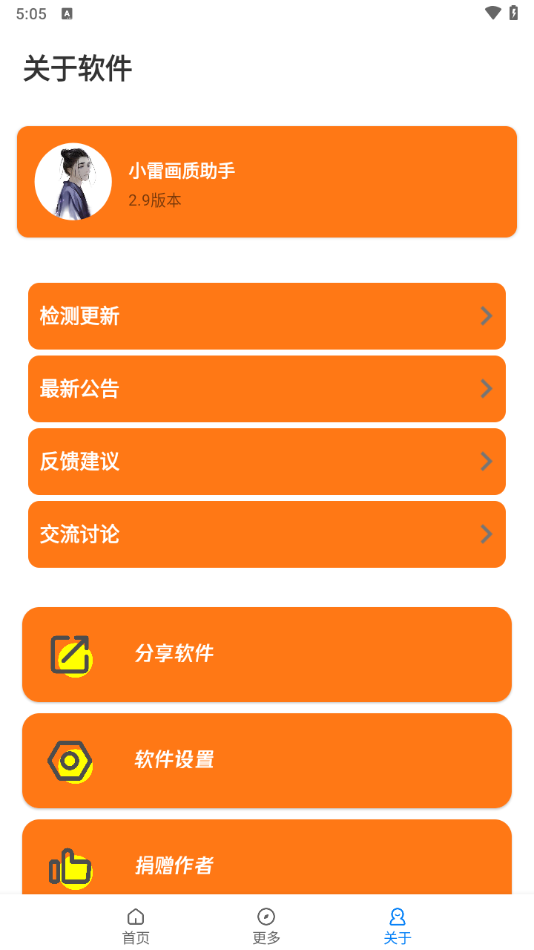Image resolution: width=534 pixels, height=950 pixels.
Task: Open 最新公告 announcements
Action: point(267,389)
